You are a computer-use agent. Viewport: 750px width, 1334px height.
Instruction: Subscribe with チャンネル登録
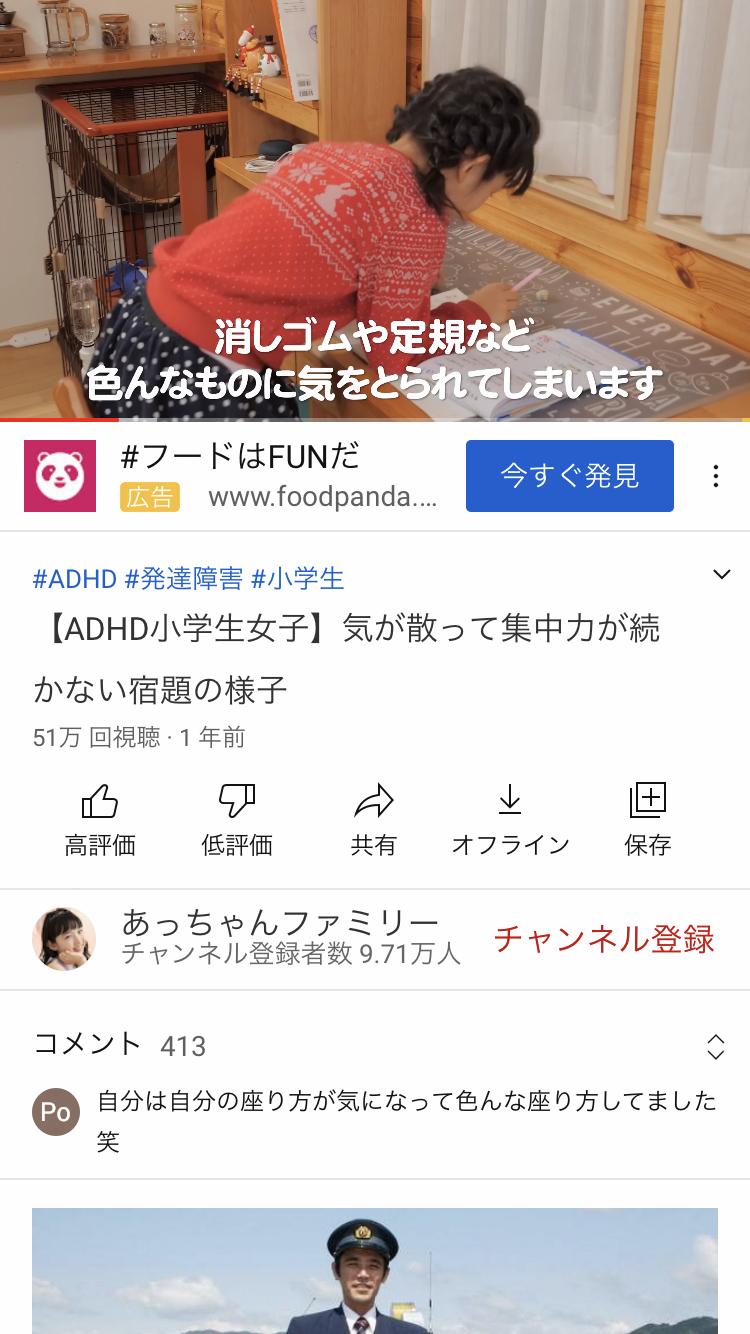coord(604,939)
